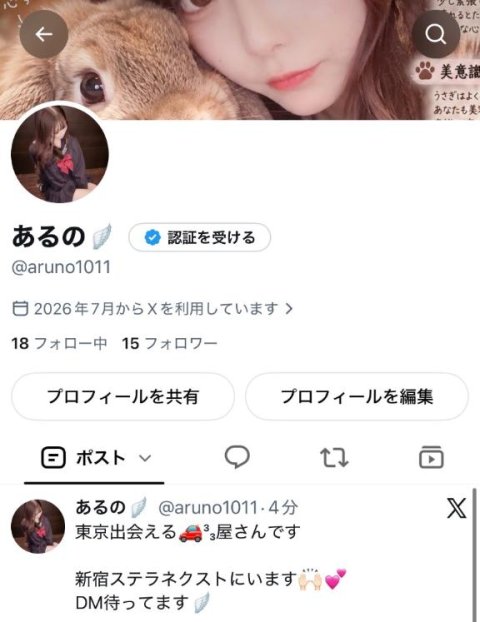Open the 東京出会える post by あるの
480x622 pixels.
[x=240, y=555]
